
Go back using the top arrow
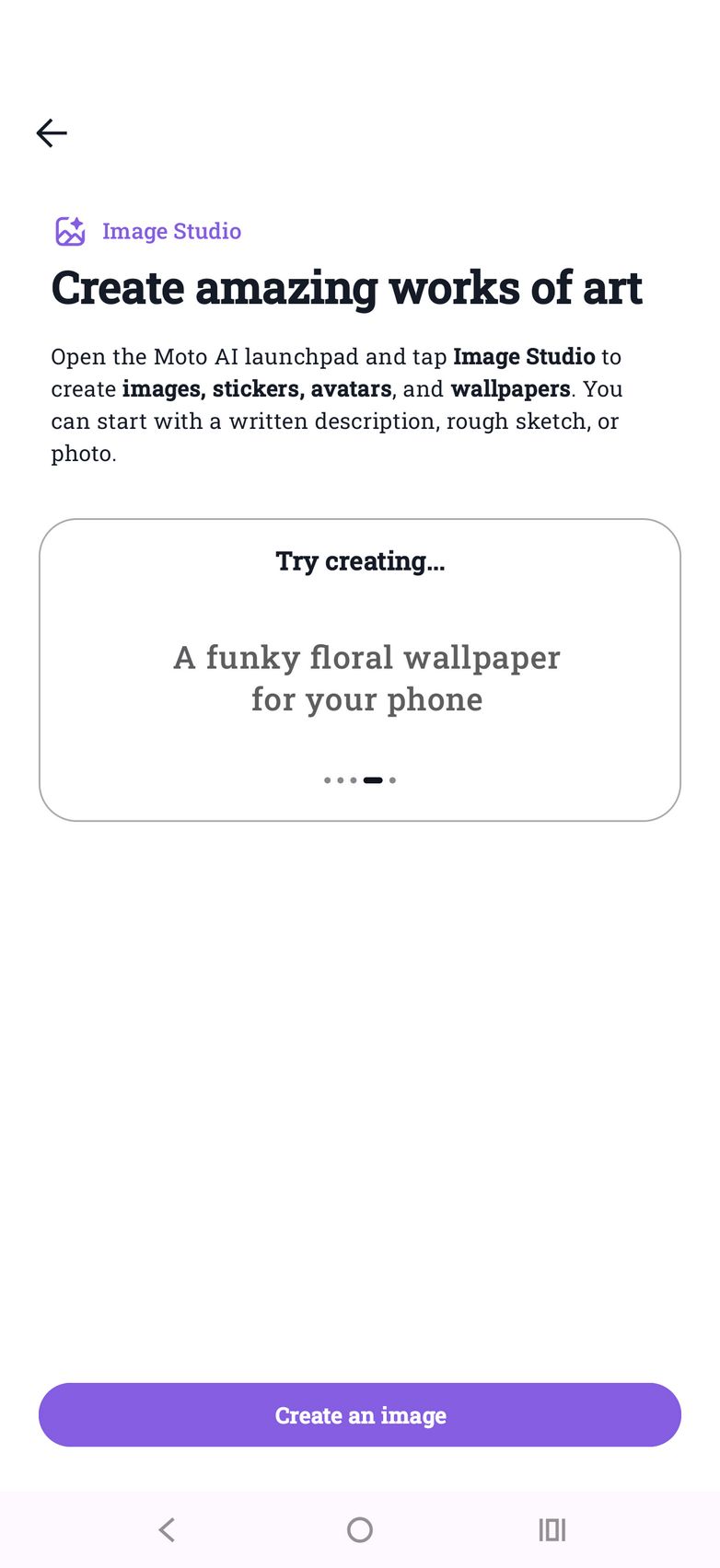(52, 133)
